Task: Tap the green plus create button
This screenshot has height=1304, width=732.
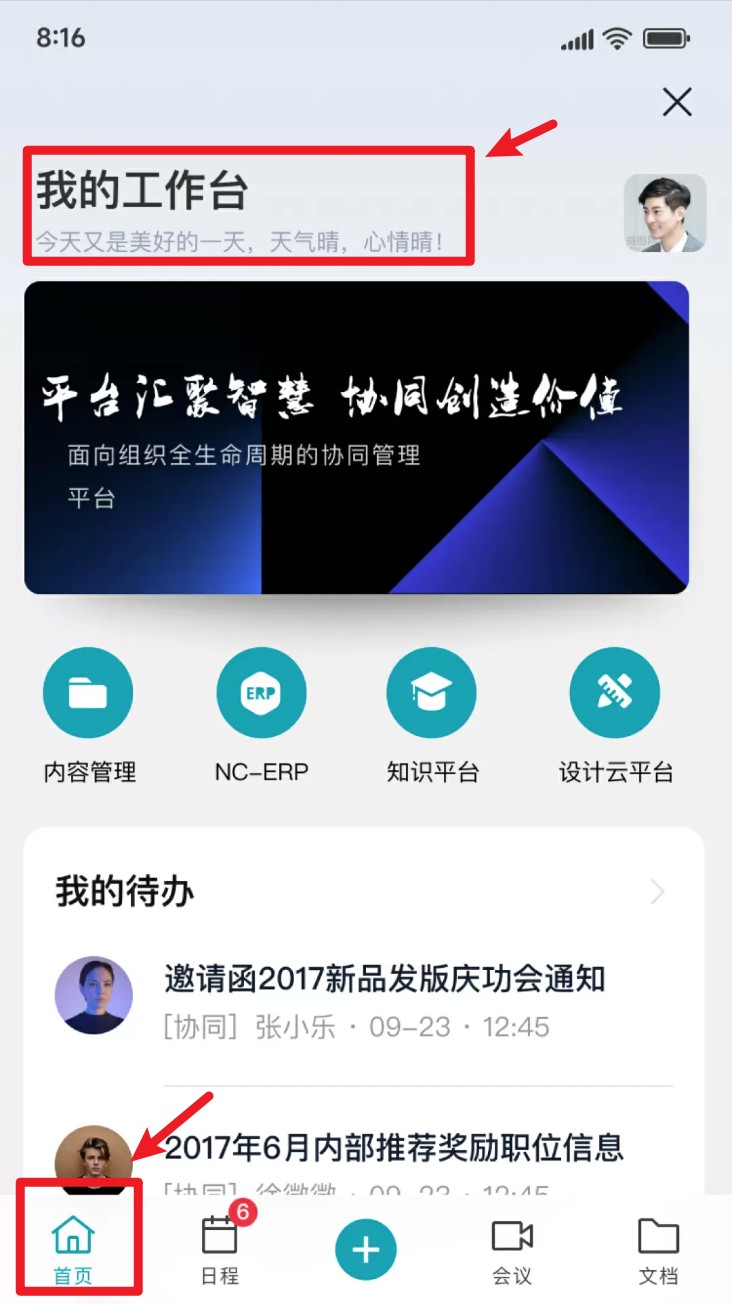Action: click(365, 1248)
